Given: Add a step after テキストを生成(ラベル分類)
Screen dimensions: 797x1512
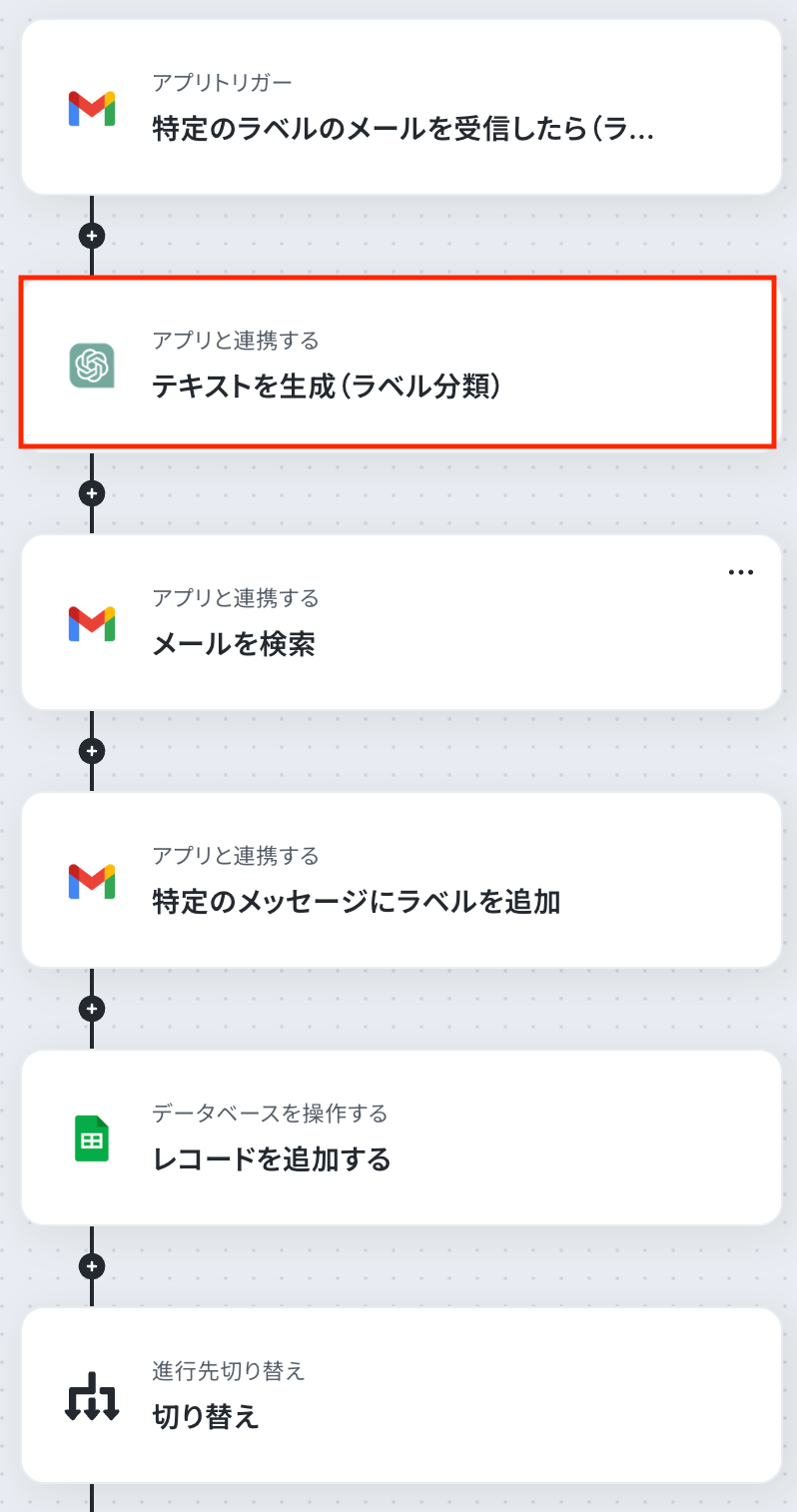Looking at the screenshot, I should 92,493.
